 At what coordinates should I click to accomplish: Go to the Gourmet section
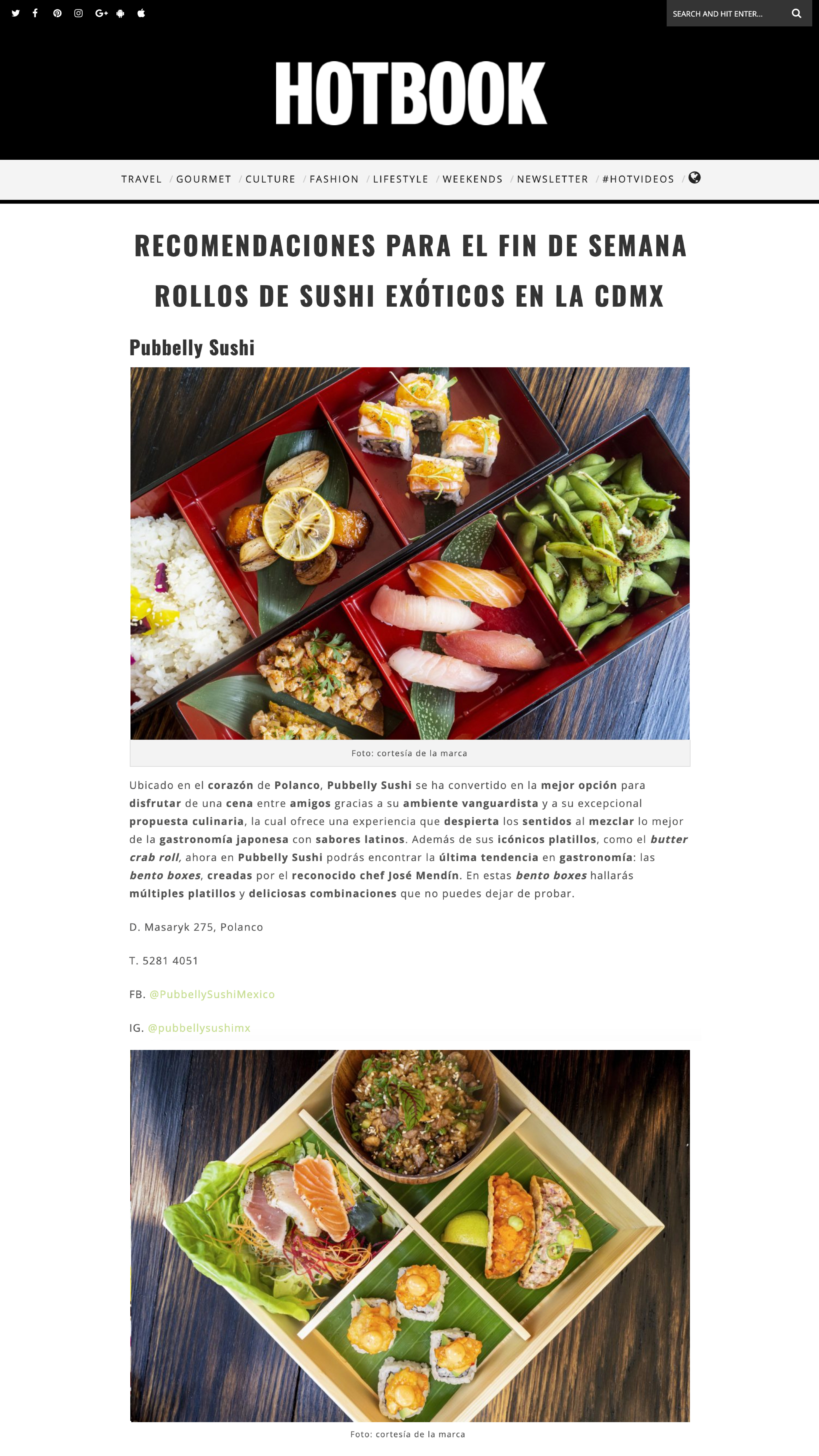203,179
